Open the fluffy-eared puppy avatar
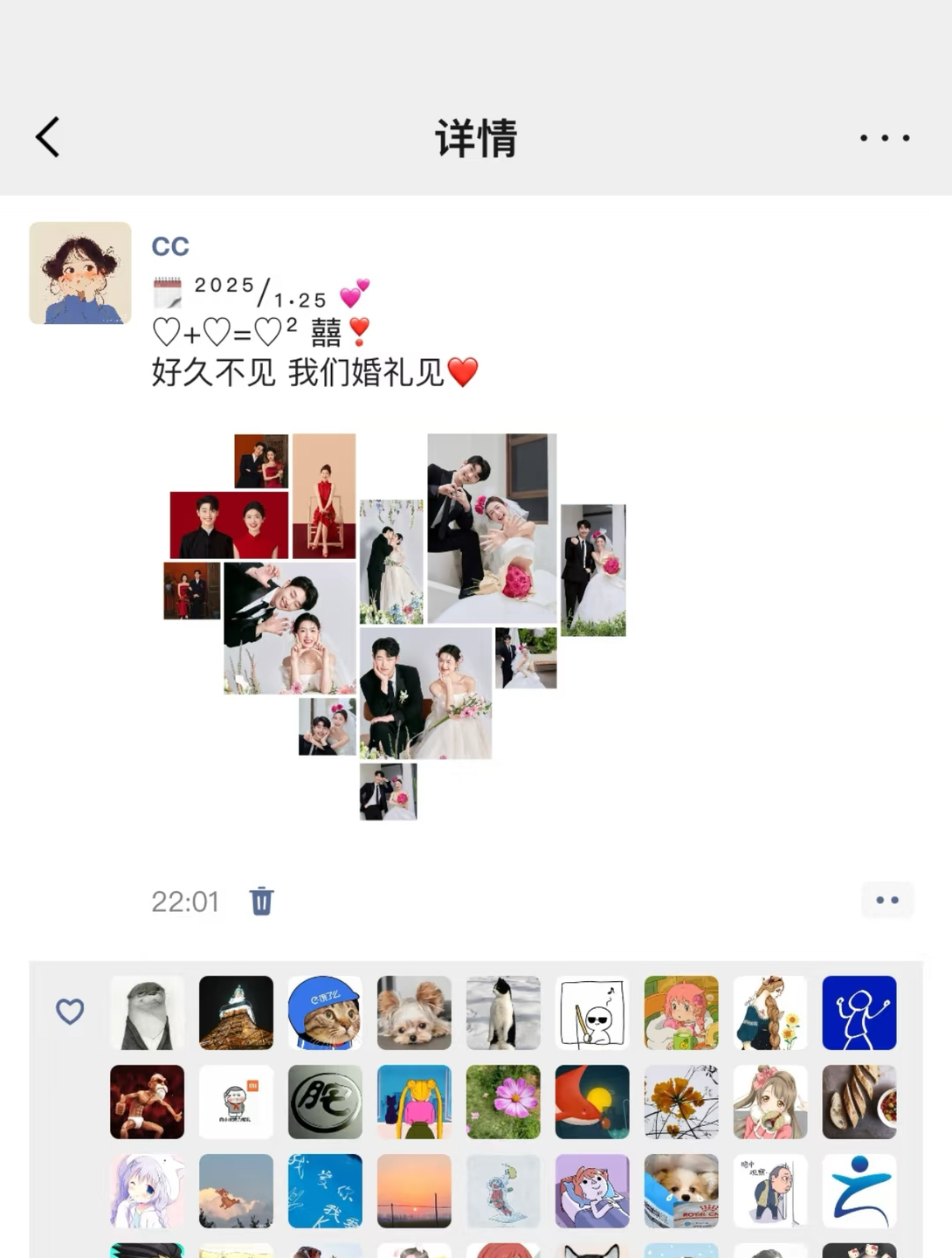952x1258 pixels. point(414,1013)
